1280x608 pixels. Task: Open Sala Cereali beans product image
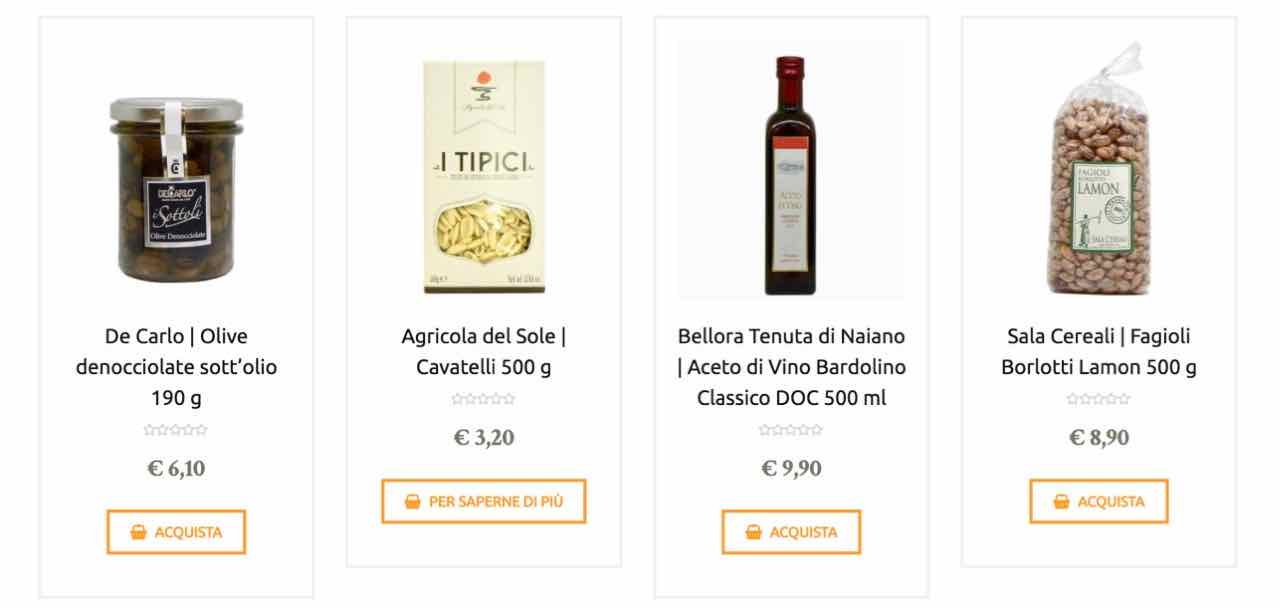pyautogui.click(x=1098, y=170)
